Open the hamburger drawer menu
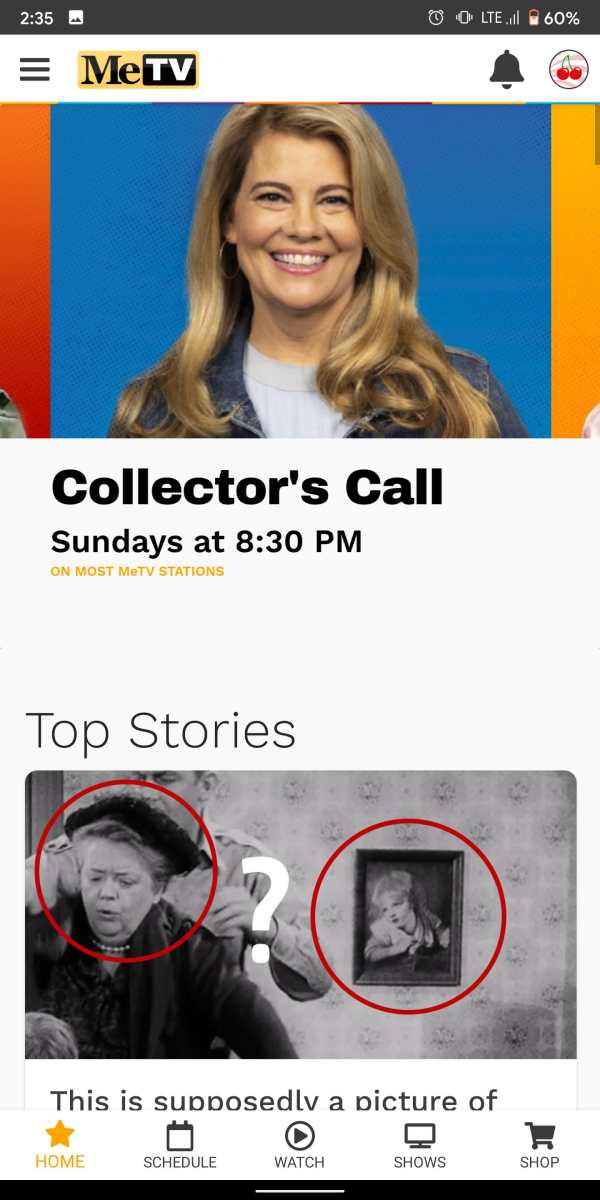 tap(35, 69)
